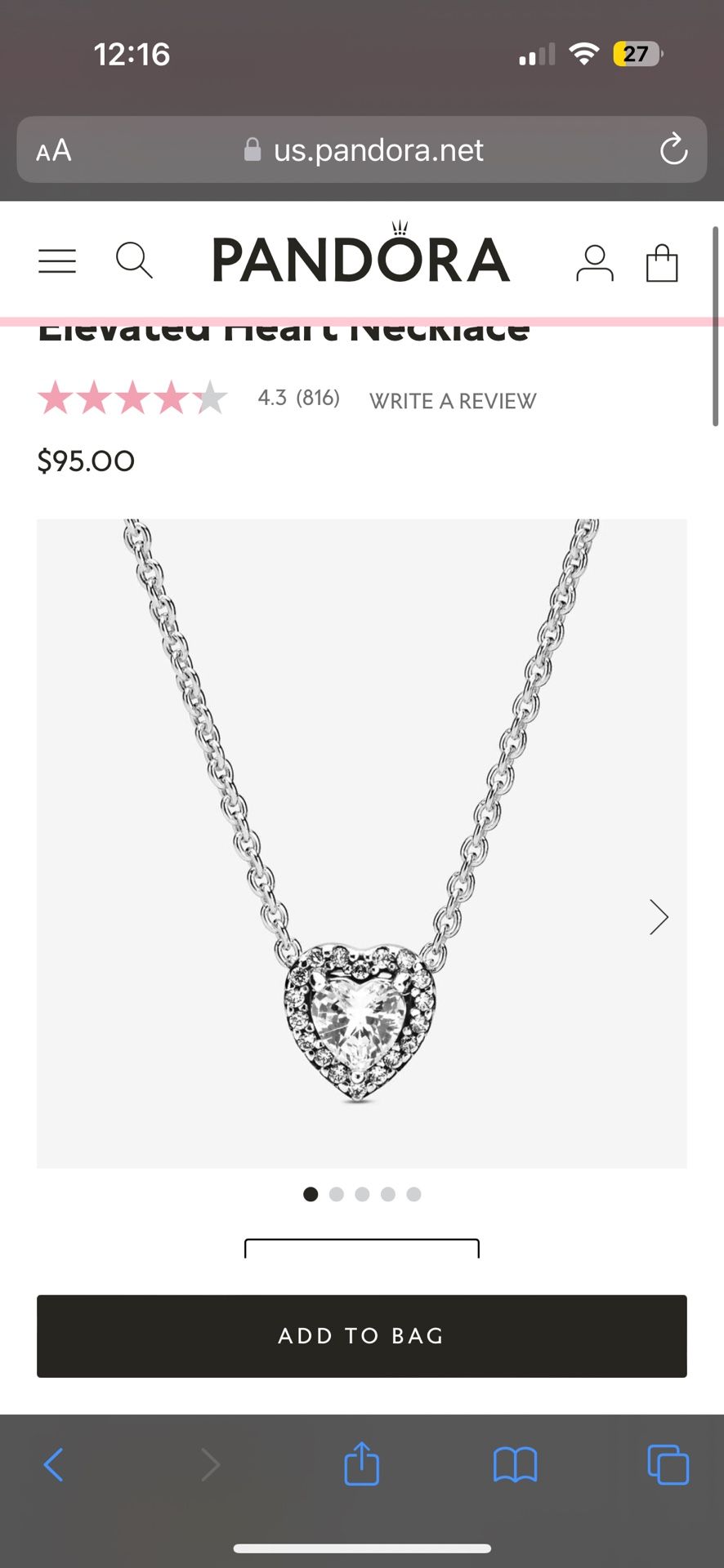724x1568 pixels.
Task: Show the next product image
Action: [659, 916]
